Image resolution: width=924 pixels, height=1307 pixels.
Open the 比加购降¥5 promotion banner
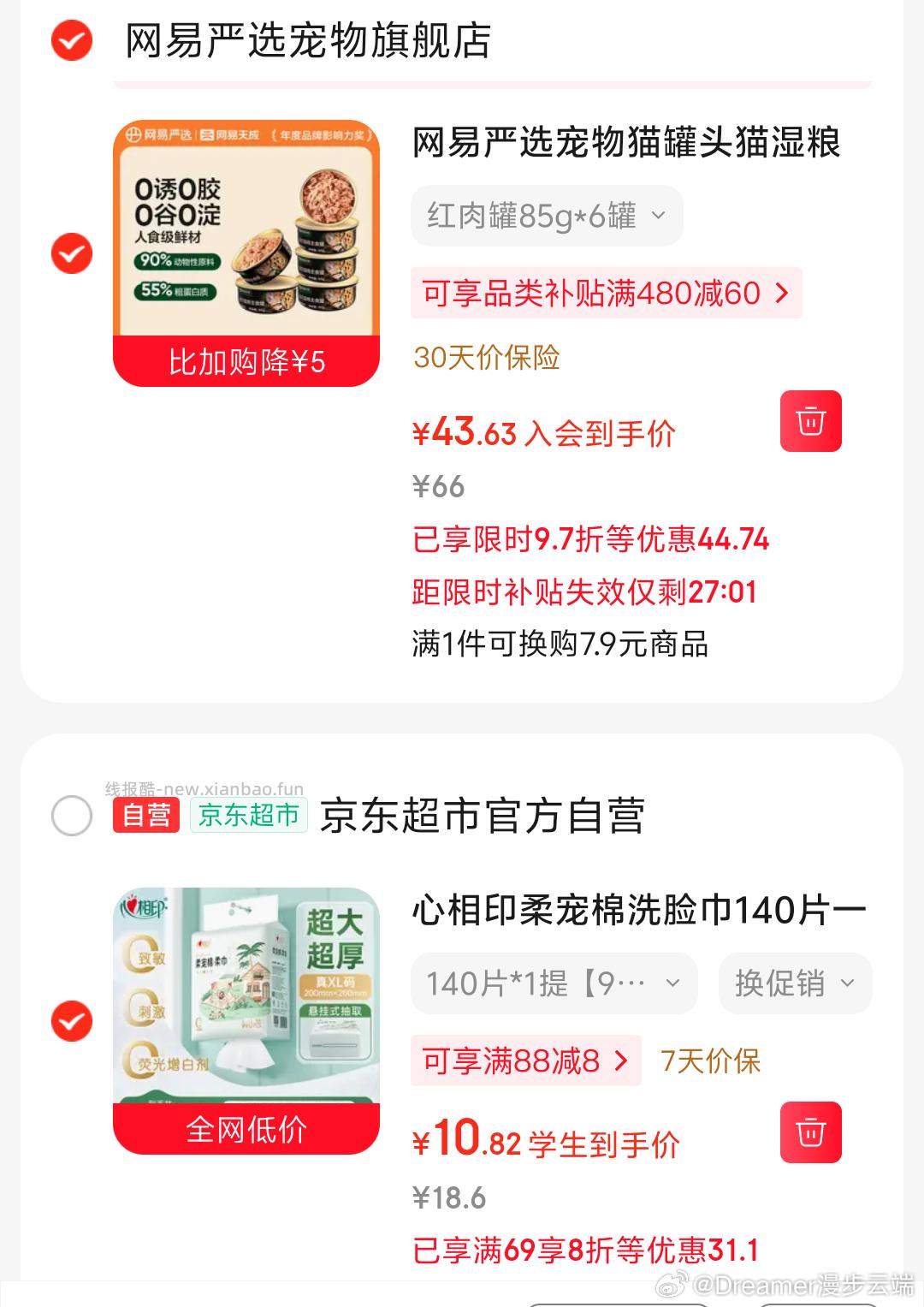246,362
